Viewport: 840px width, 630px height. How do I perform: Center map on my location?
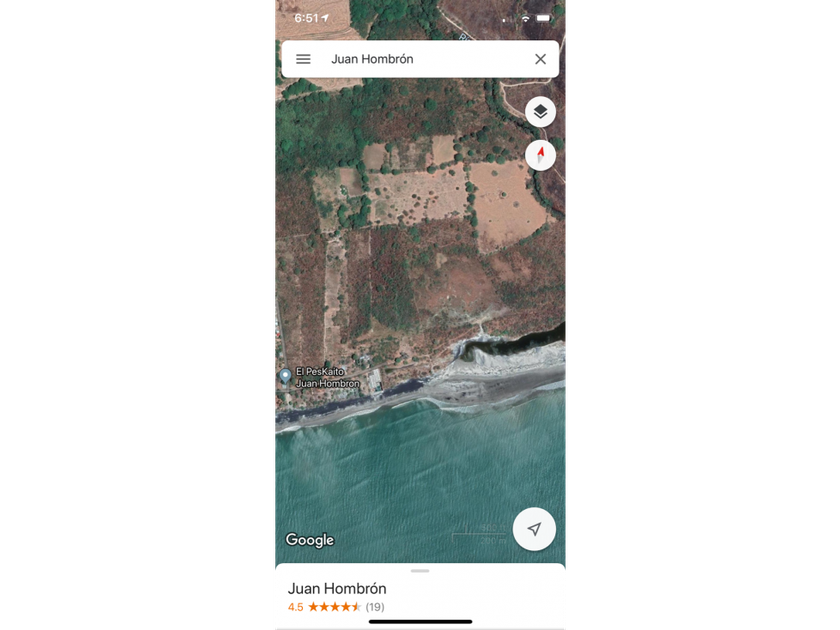pyautogui.click(x=534, y=529)
